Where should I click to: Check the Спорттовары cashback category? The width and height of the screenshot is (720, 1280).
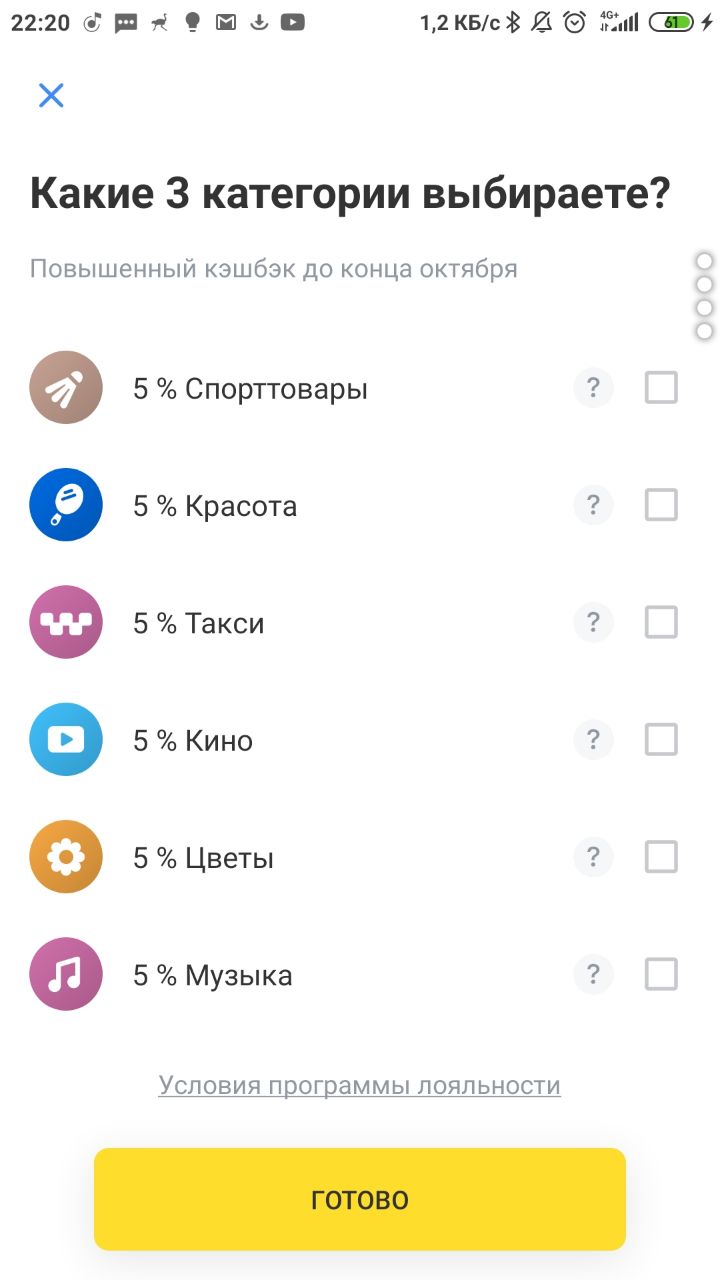click(x=661, y=387)
